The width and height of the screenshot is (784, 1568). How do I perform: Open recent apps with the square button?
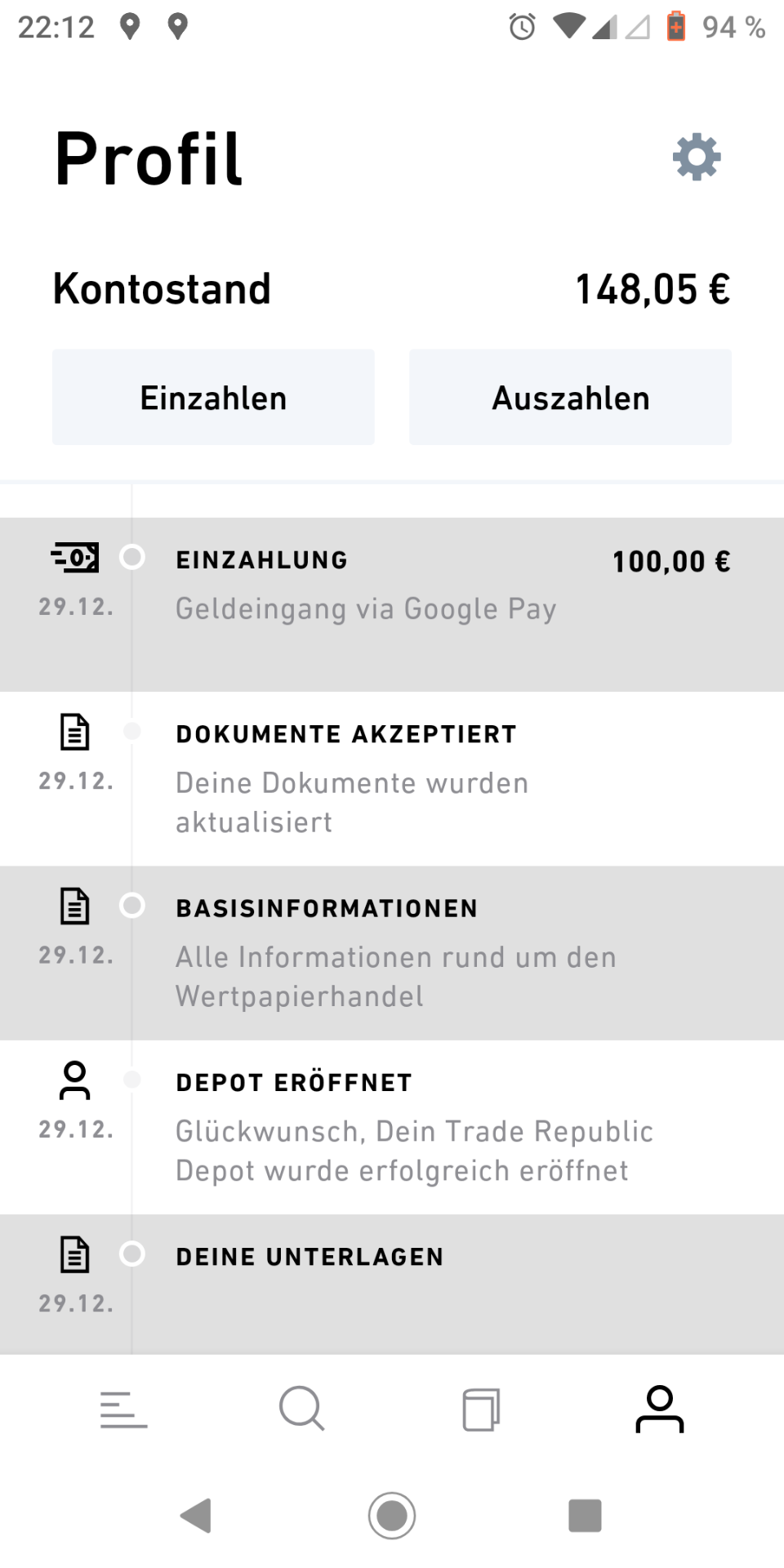(585, 1516)
